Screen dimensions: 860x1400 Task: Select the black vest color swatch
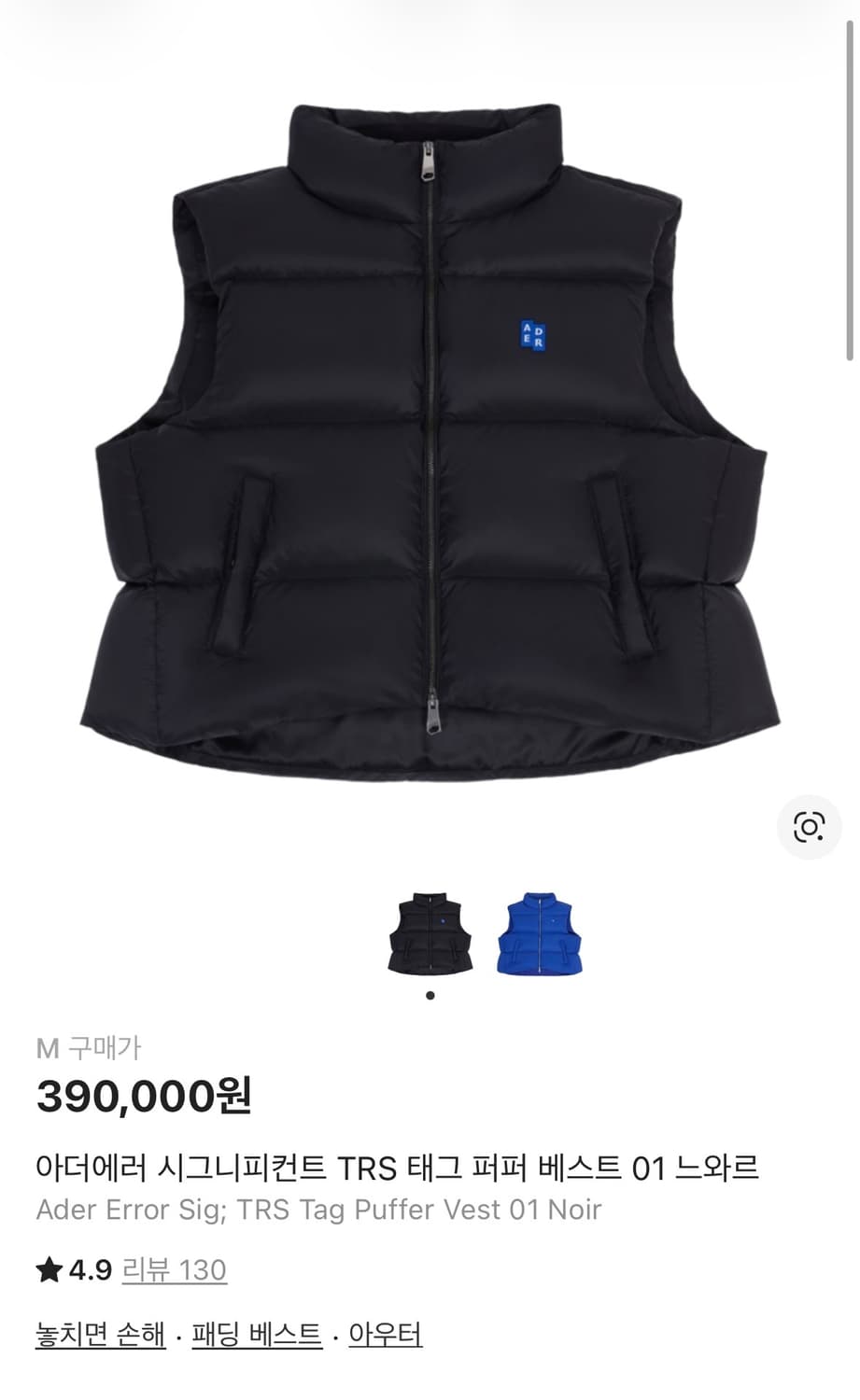click(x=429, y=935)
